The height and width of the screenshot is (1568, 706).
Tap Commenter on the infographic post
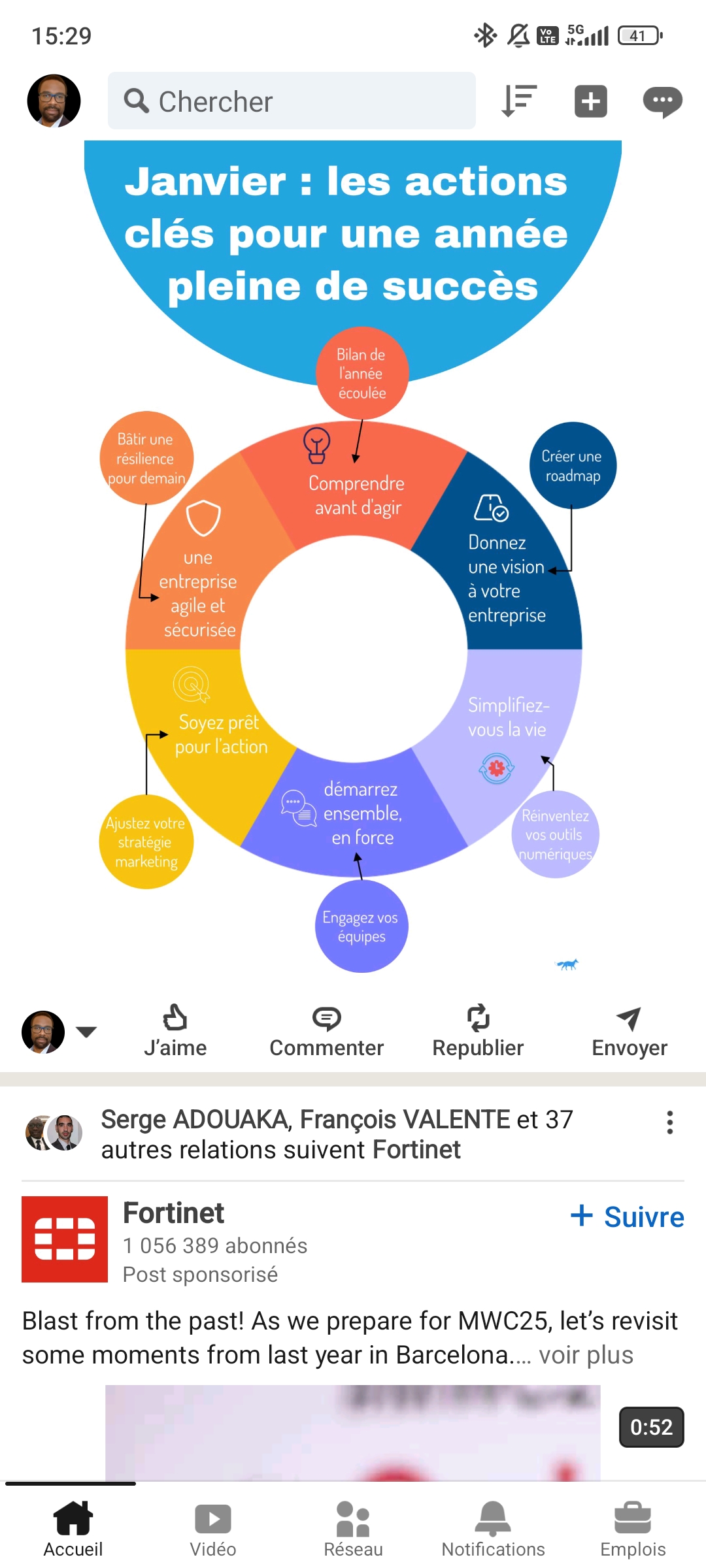click(326, 1031)
